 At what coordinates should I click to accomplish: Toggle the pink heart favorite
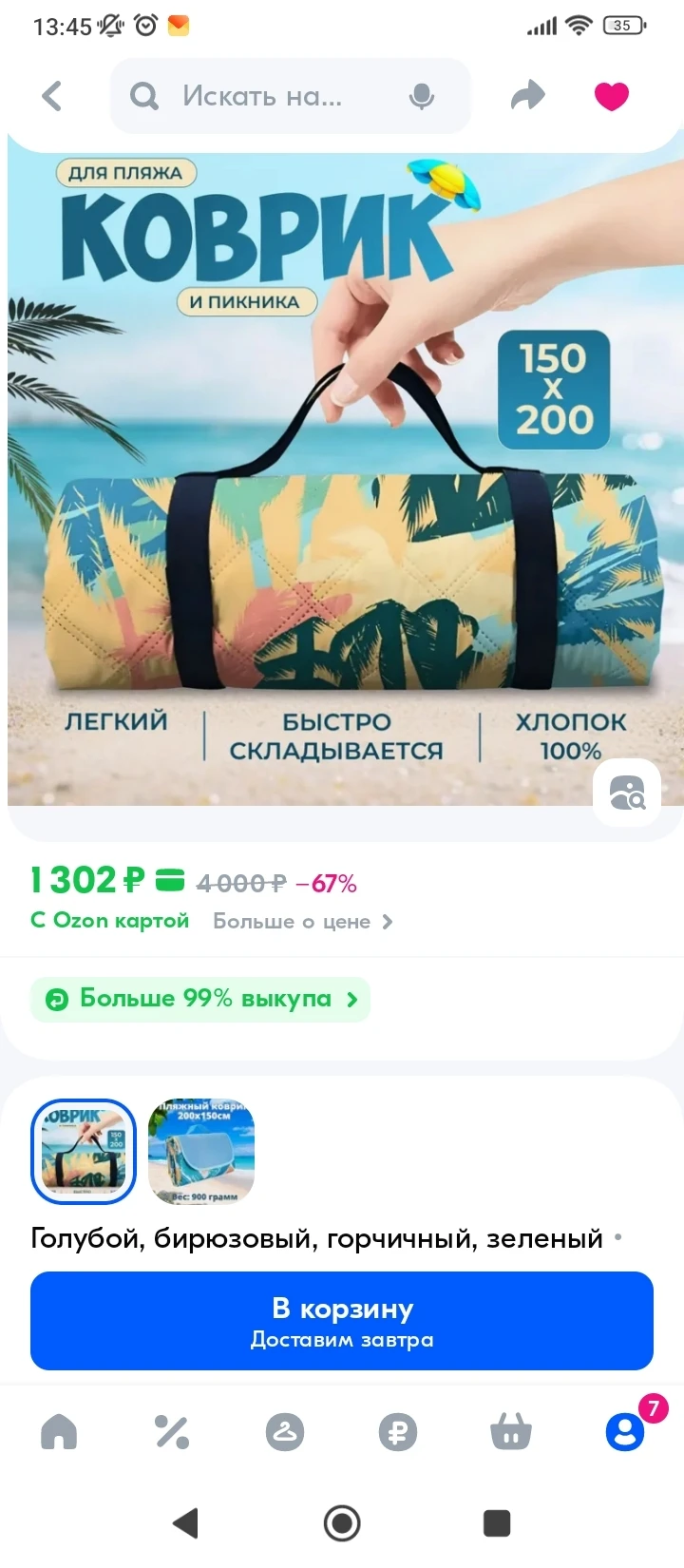(x=611, y=96)
